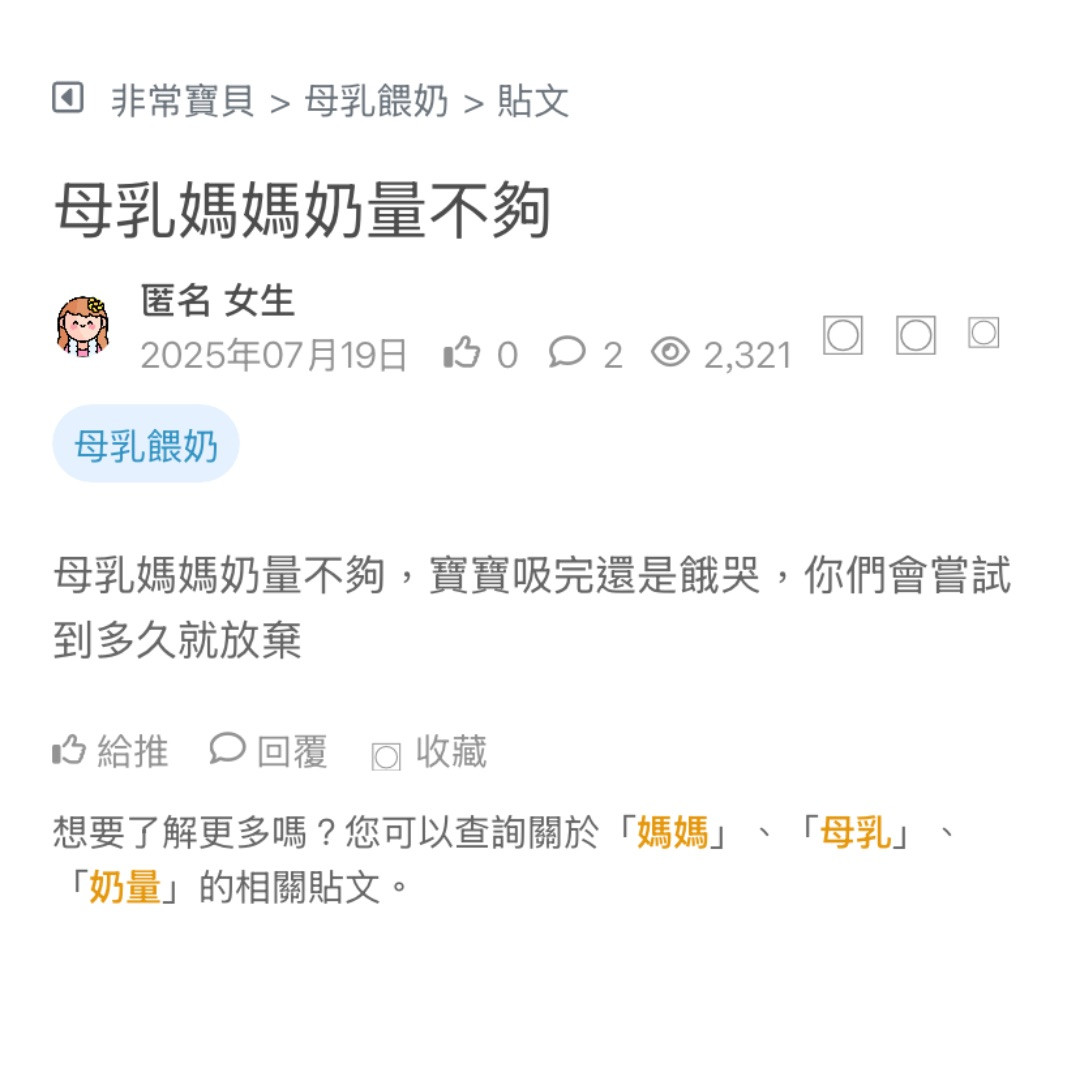Open related posts for 母乳 keyword
Screen dimensions: 1080x1080
point(855,832)
